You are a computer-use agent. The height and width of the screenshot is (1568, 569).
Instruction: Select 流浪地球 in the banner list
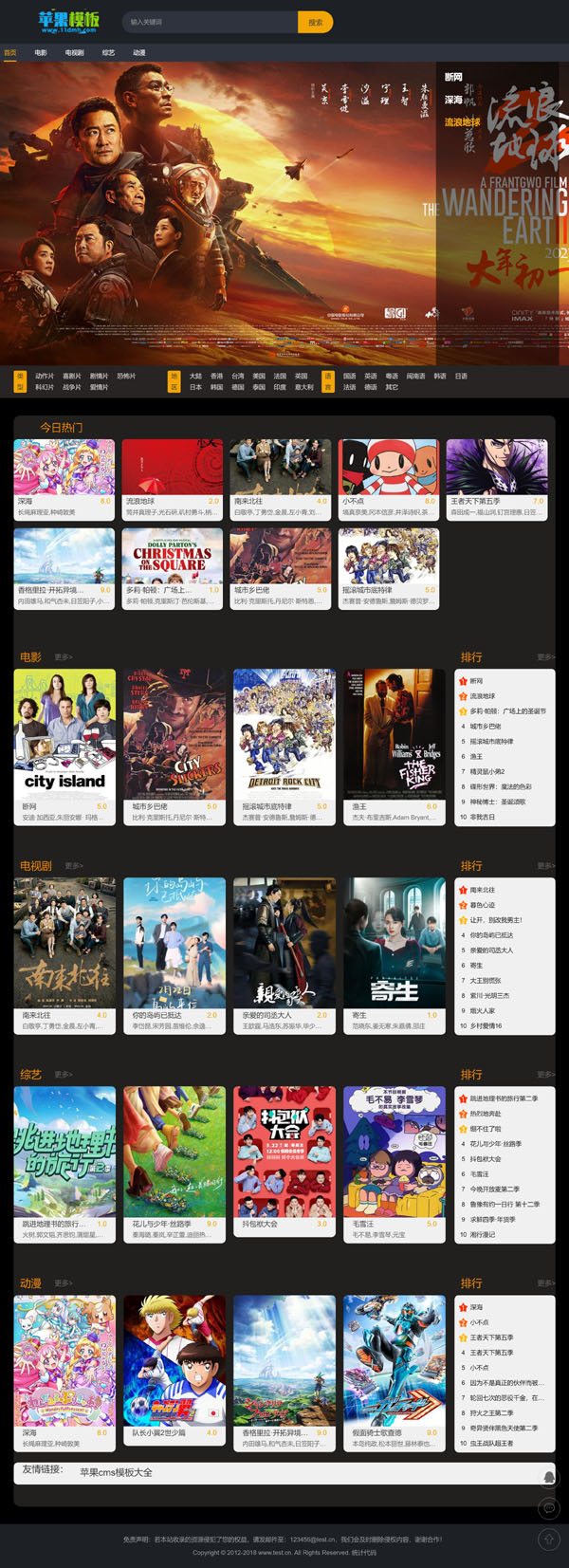[463, 122]
